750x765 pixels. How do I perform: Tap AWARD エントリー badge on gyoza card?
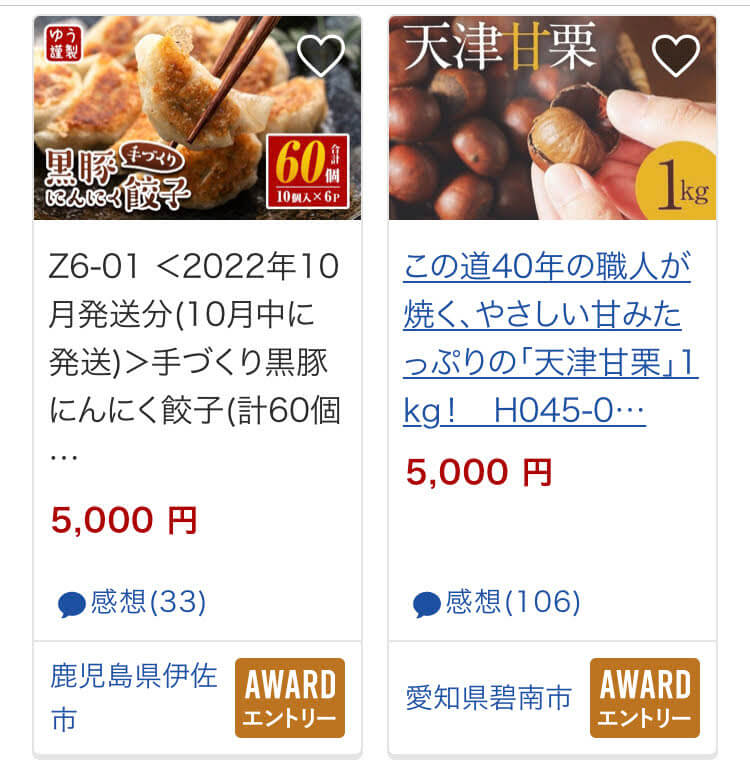(x=290, y=698)
